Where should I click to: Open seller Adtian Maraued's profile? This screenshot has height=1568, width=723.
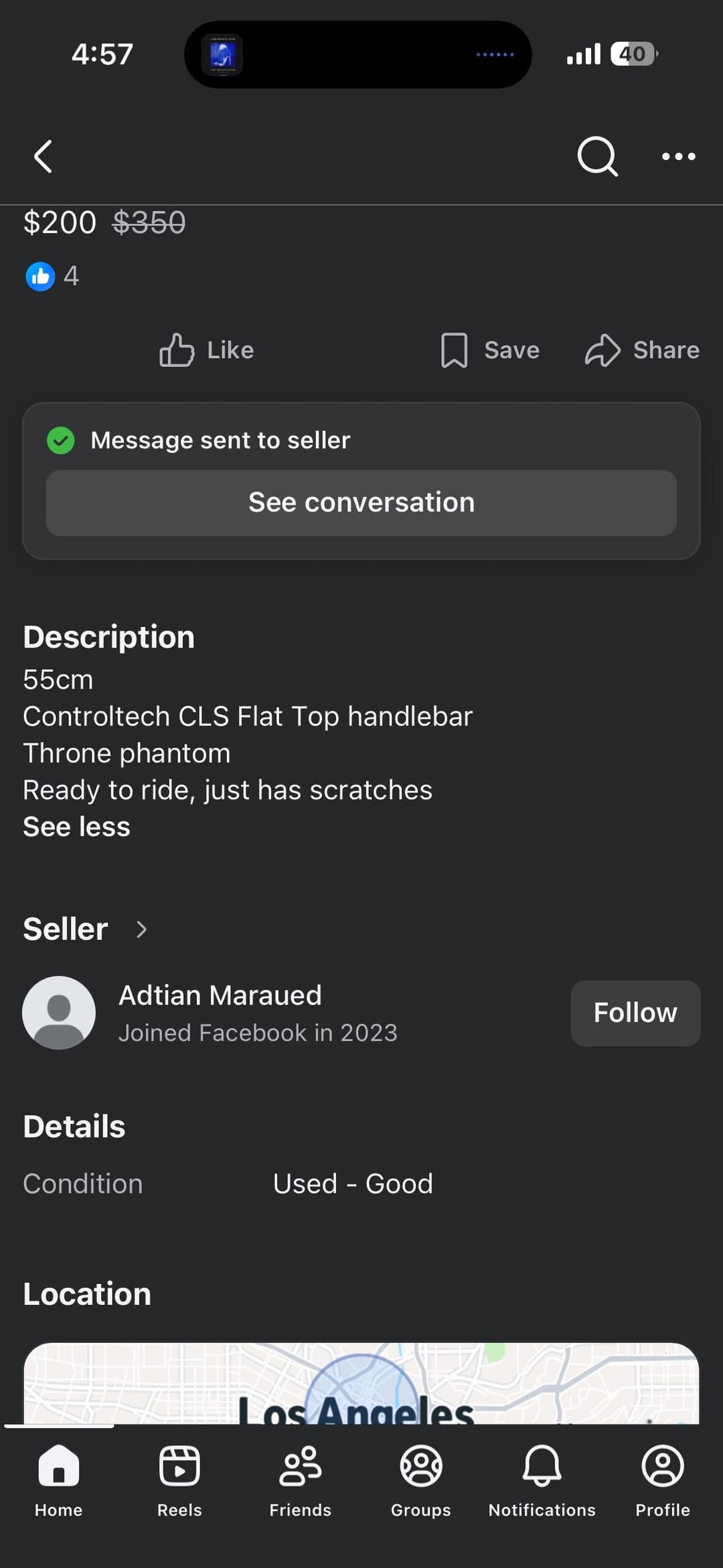coord(220,996)
